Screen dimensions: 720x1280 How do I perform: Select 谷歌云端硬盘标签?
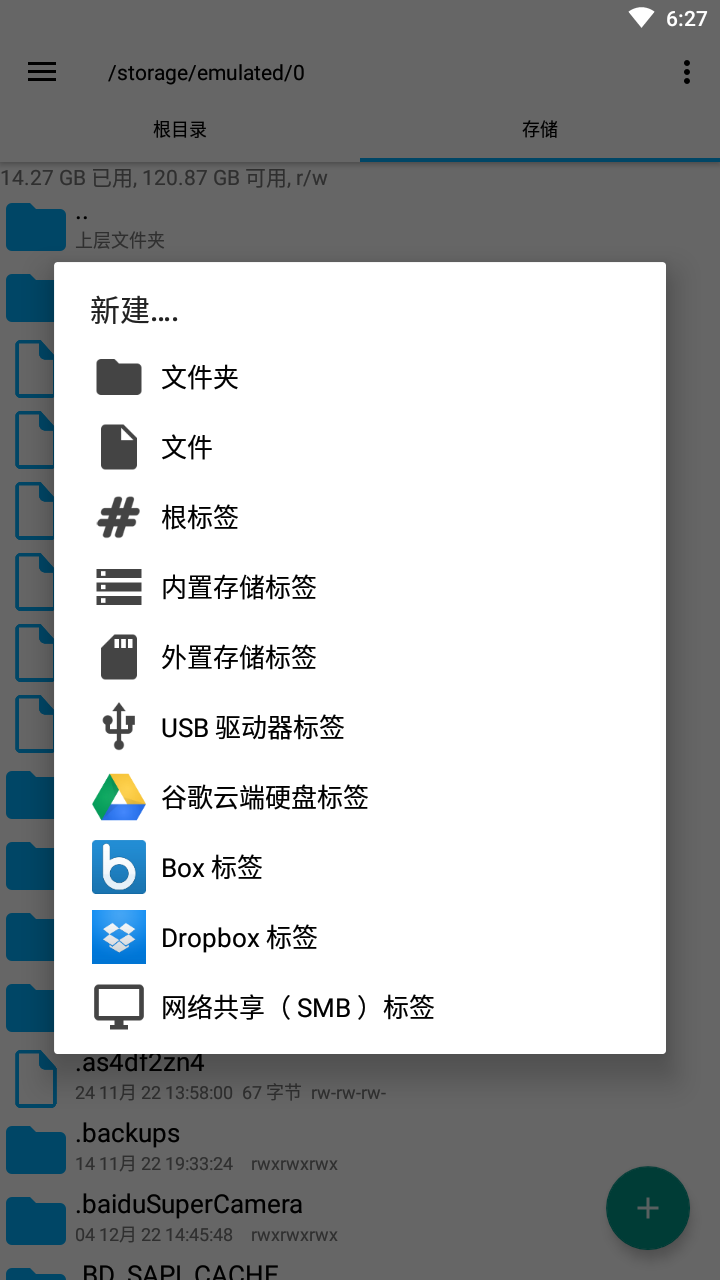(x=360, y=797)
